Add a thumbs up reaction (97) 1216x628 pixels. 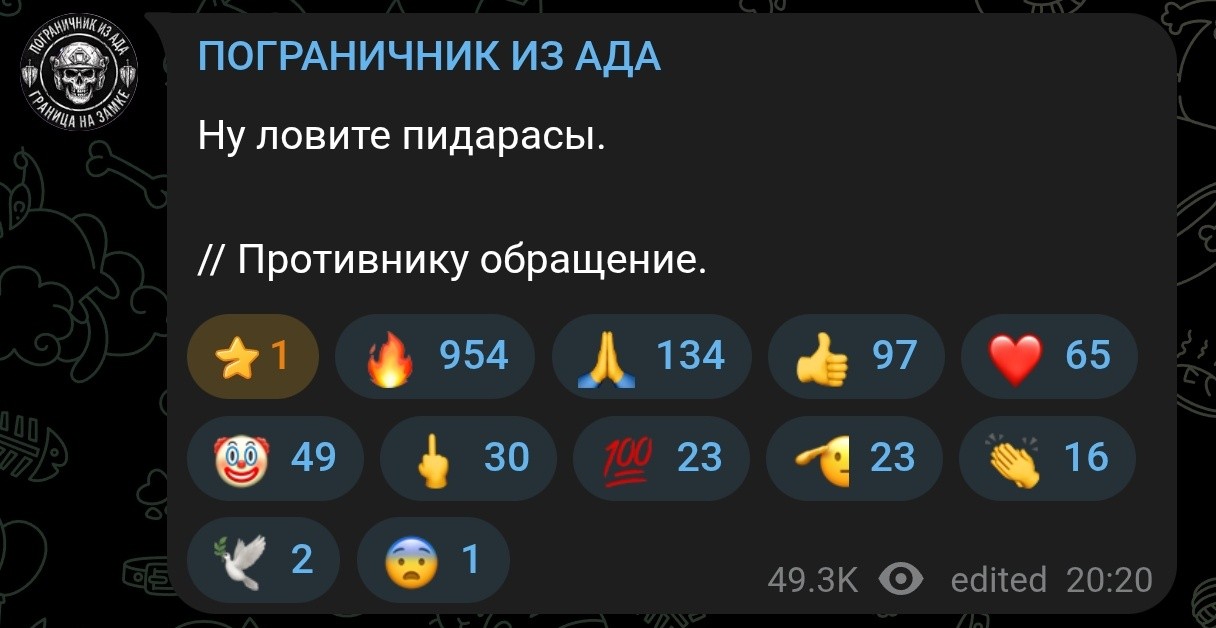click(x=855, y=356)
